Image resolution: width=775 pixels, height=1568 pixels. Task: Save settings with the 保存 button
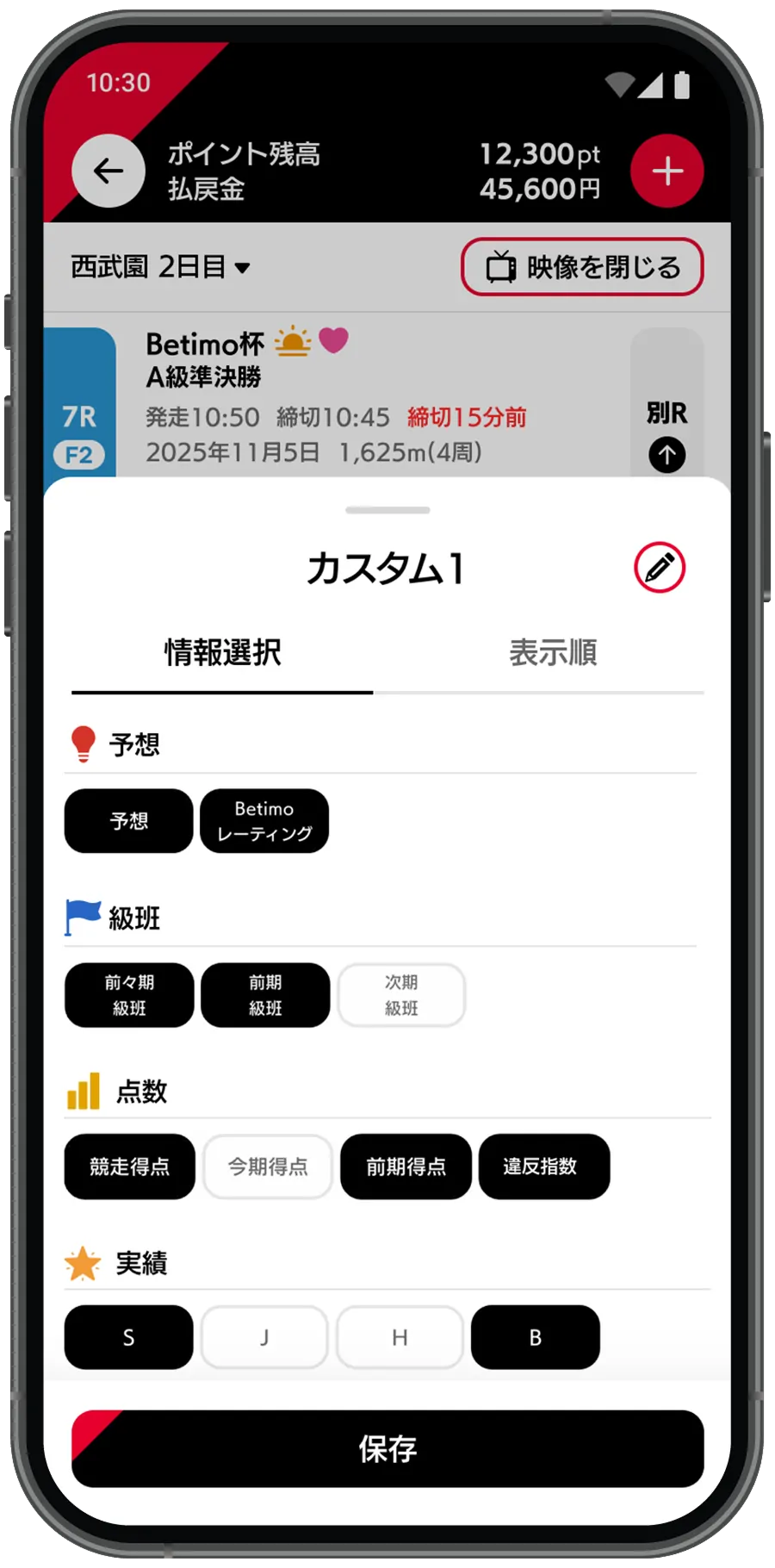coord(387,1449)
